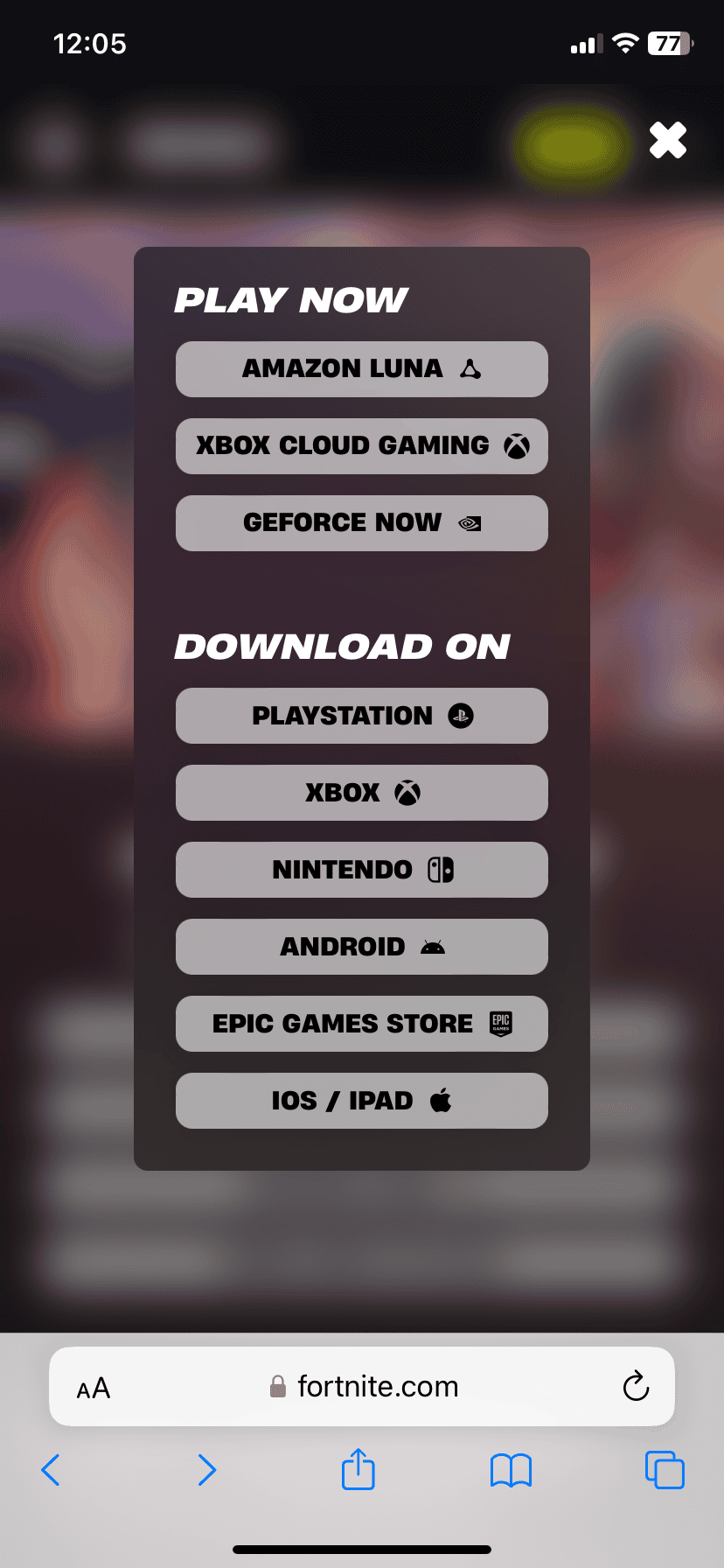Image resolution: width=724 pixels, height=1568 pixels.
Task: Tap the Xbox download button
Action: pyautogui.click(x=361, y=793)
